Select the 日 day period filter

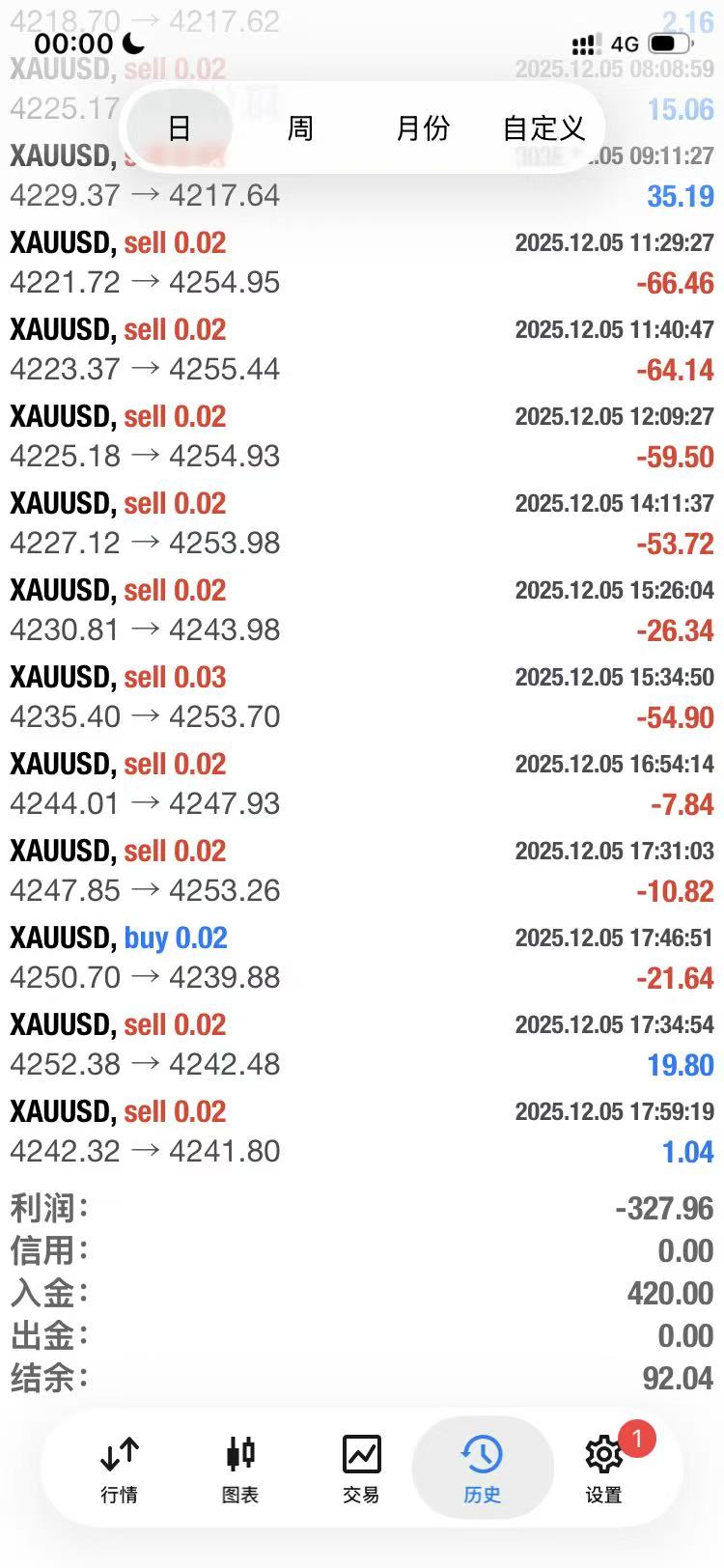[180, 128]
